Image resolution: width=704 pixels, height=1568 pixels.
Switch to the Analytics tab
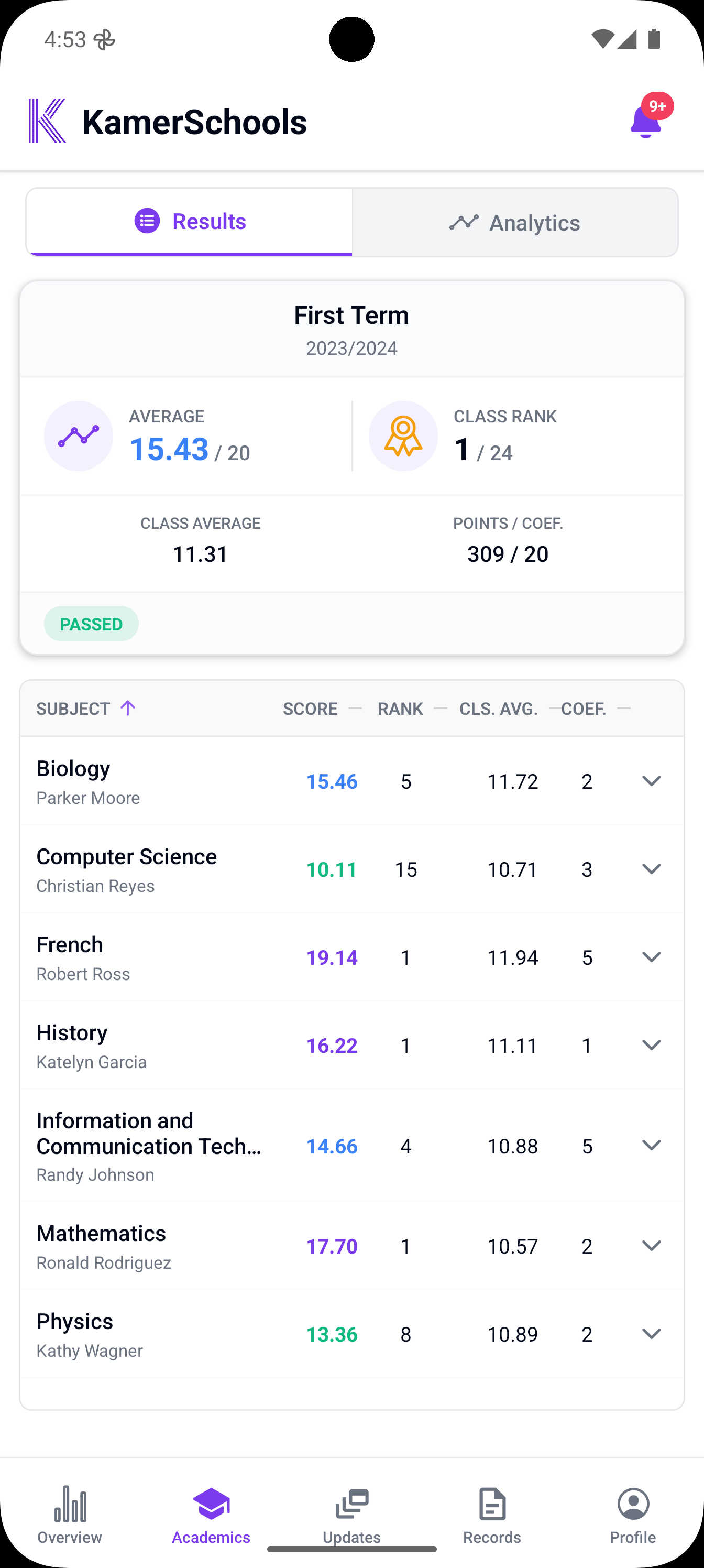515,222
